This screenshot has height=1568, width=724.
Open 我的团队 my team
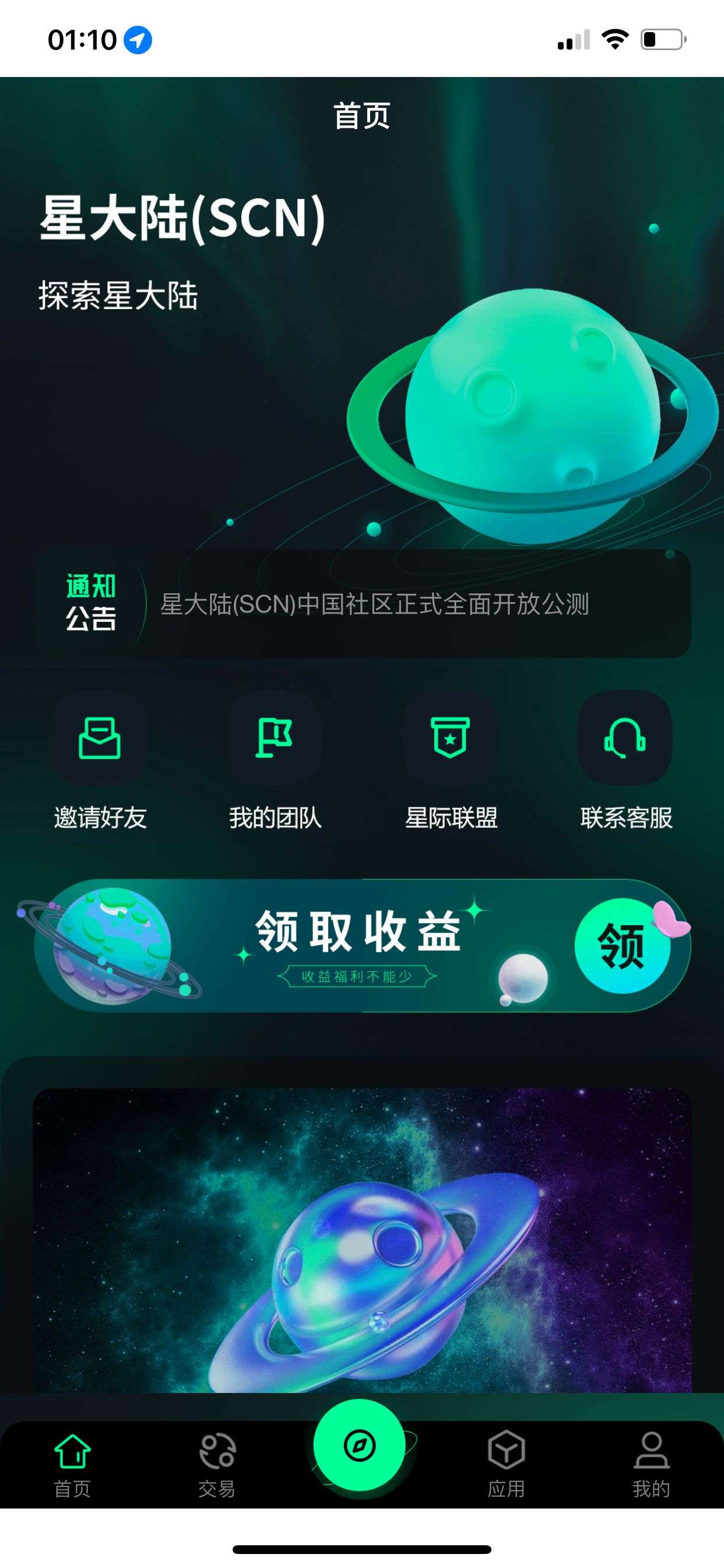[x=275, y=738]
